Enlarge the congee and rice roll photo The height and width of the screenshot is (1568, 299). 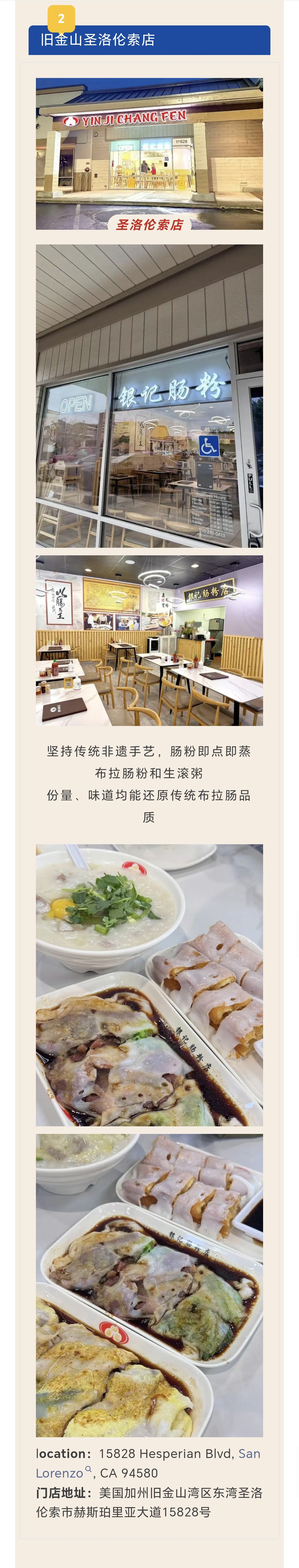[x=149, y=984]
